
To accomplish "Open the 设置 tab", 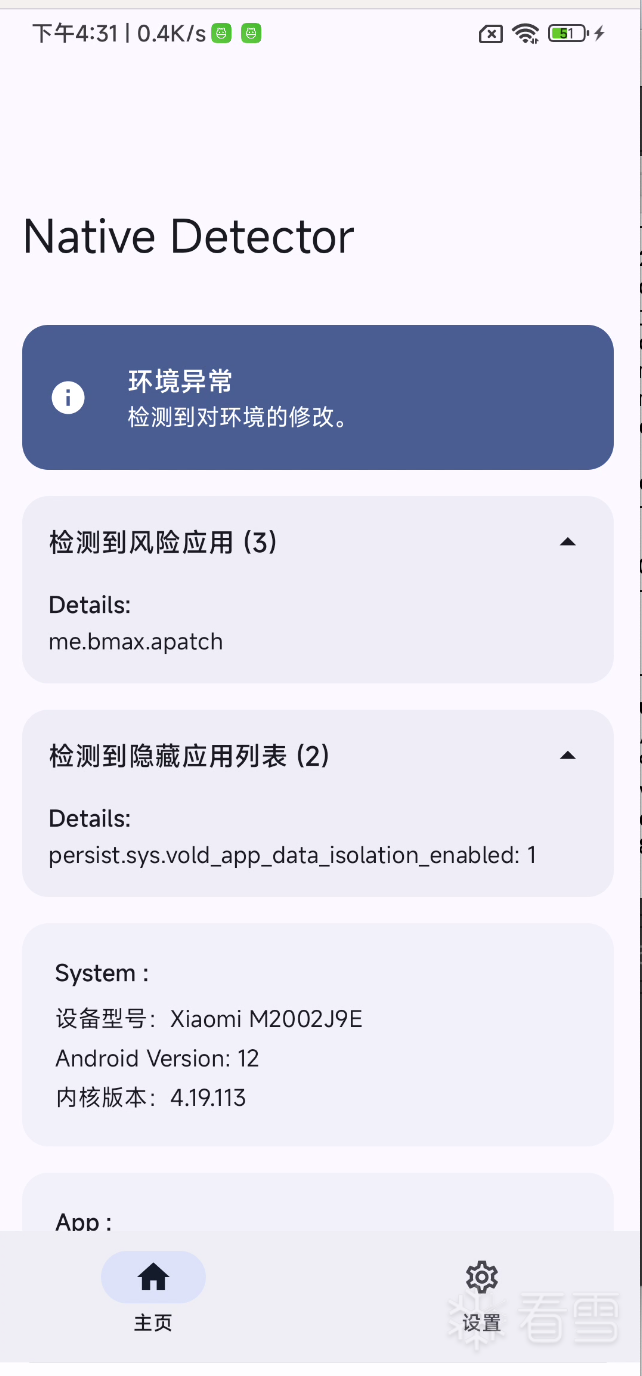I will (481, 1294).
